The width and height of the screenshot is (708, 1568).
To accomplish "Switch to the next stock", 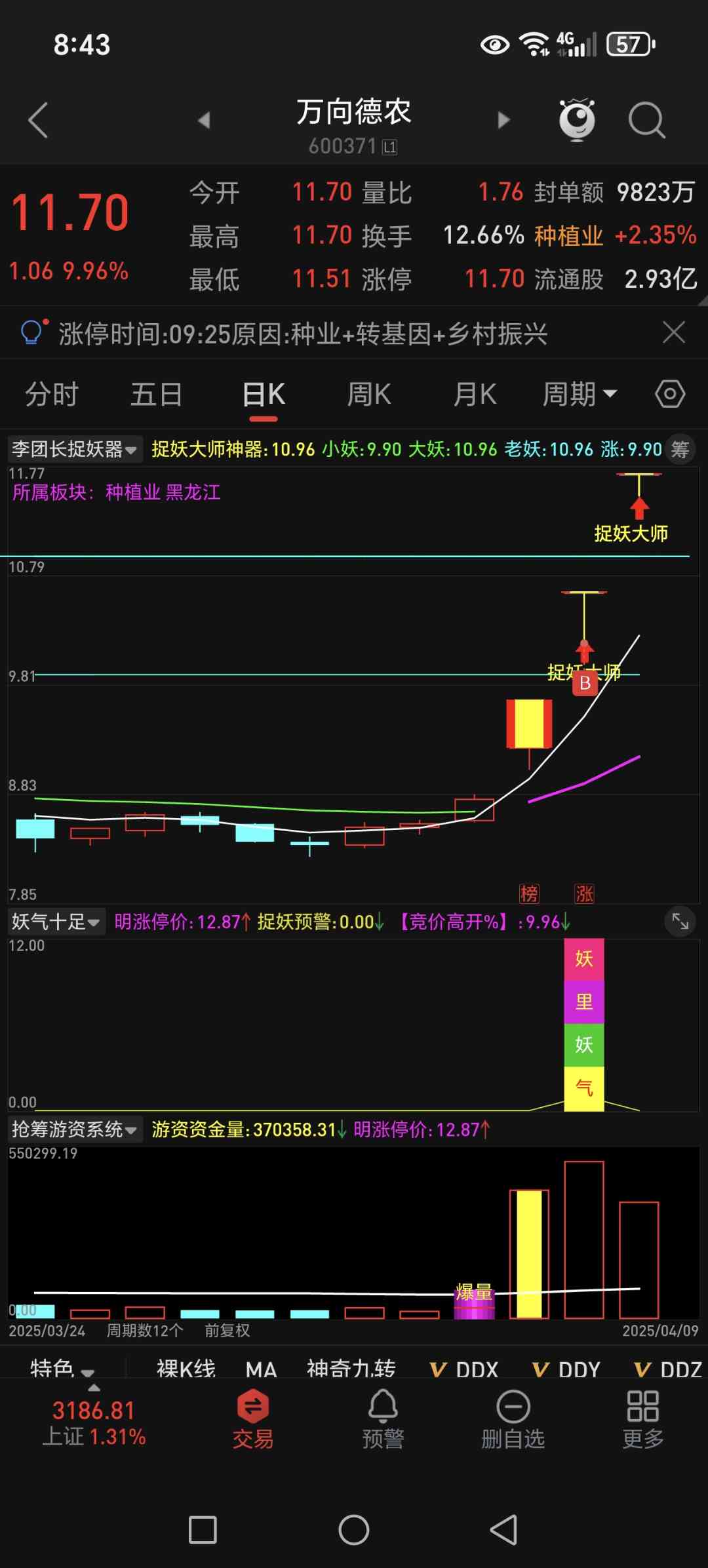I will 503,120.
